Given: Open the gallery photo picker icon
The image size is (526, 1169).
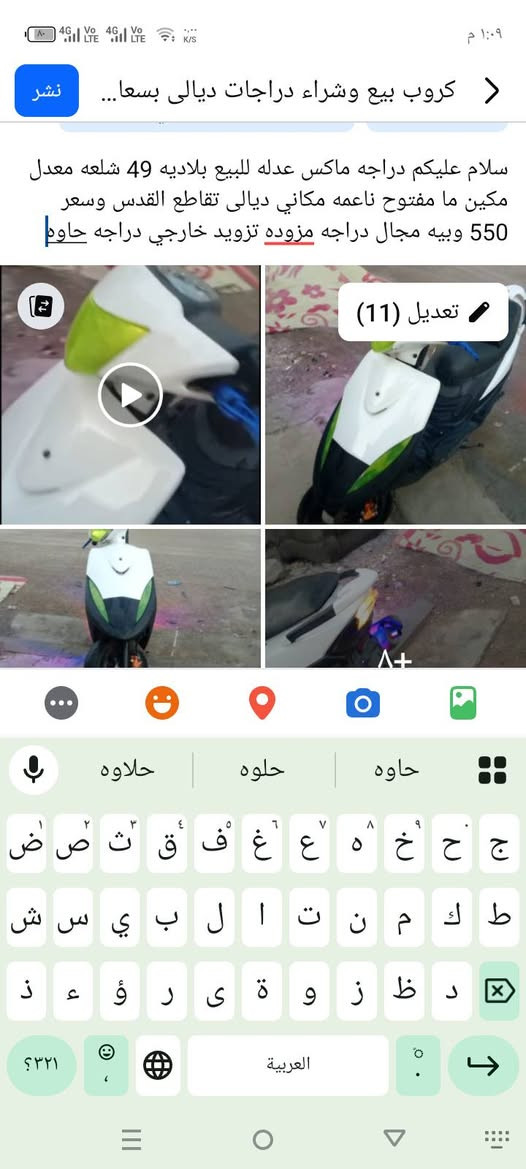Looking at the screenshot, I should pos(463,703).
